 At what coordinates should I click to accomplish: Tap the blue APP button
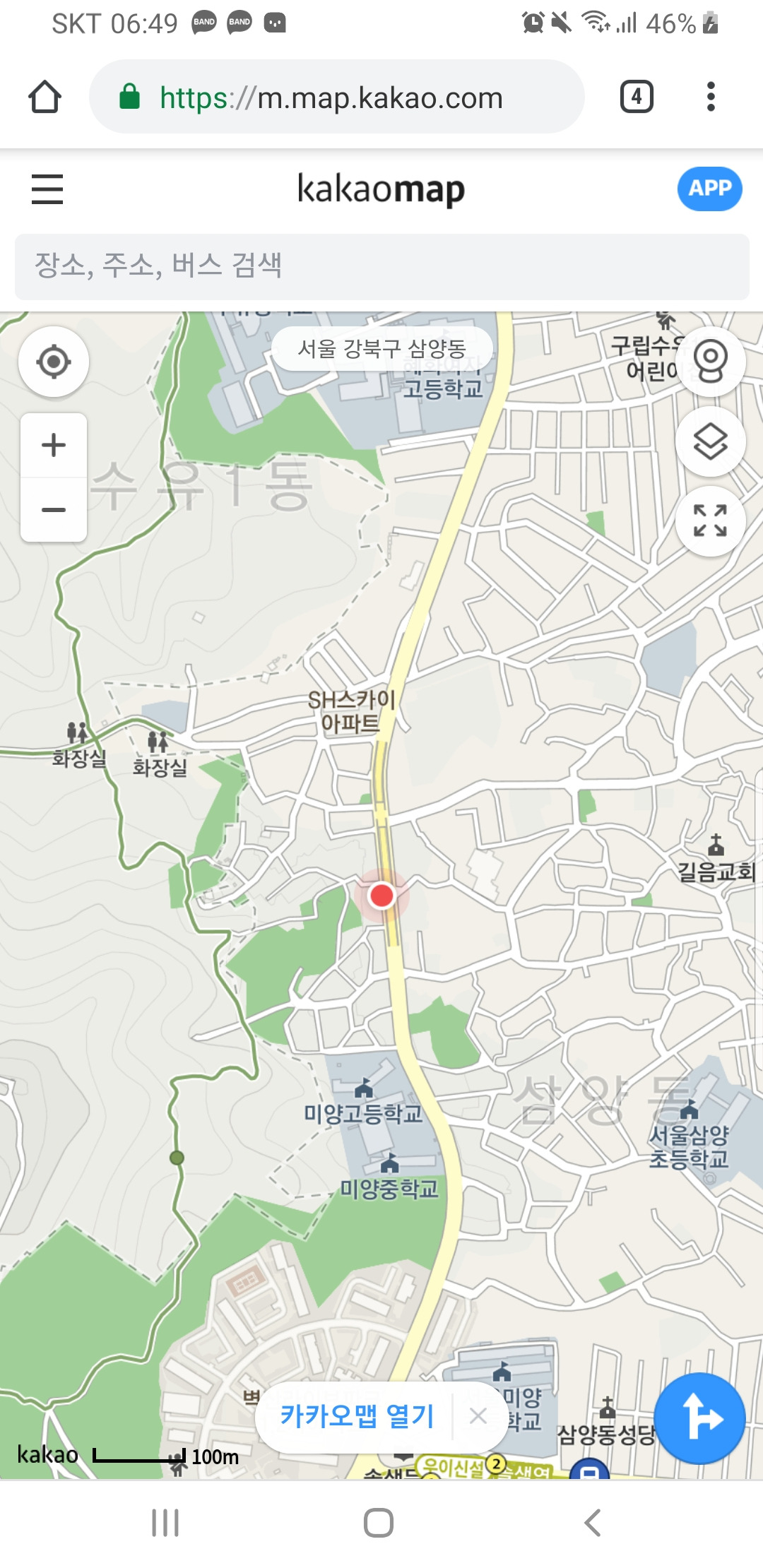click(709, 189)
